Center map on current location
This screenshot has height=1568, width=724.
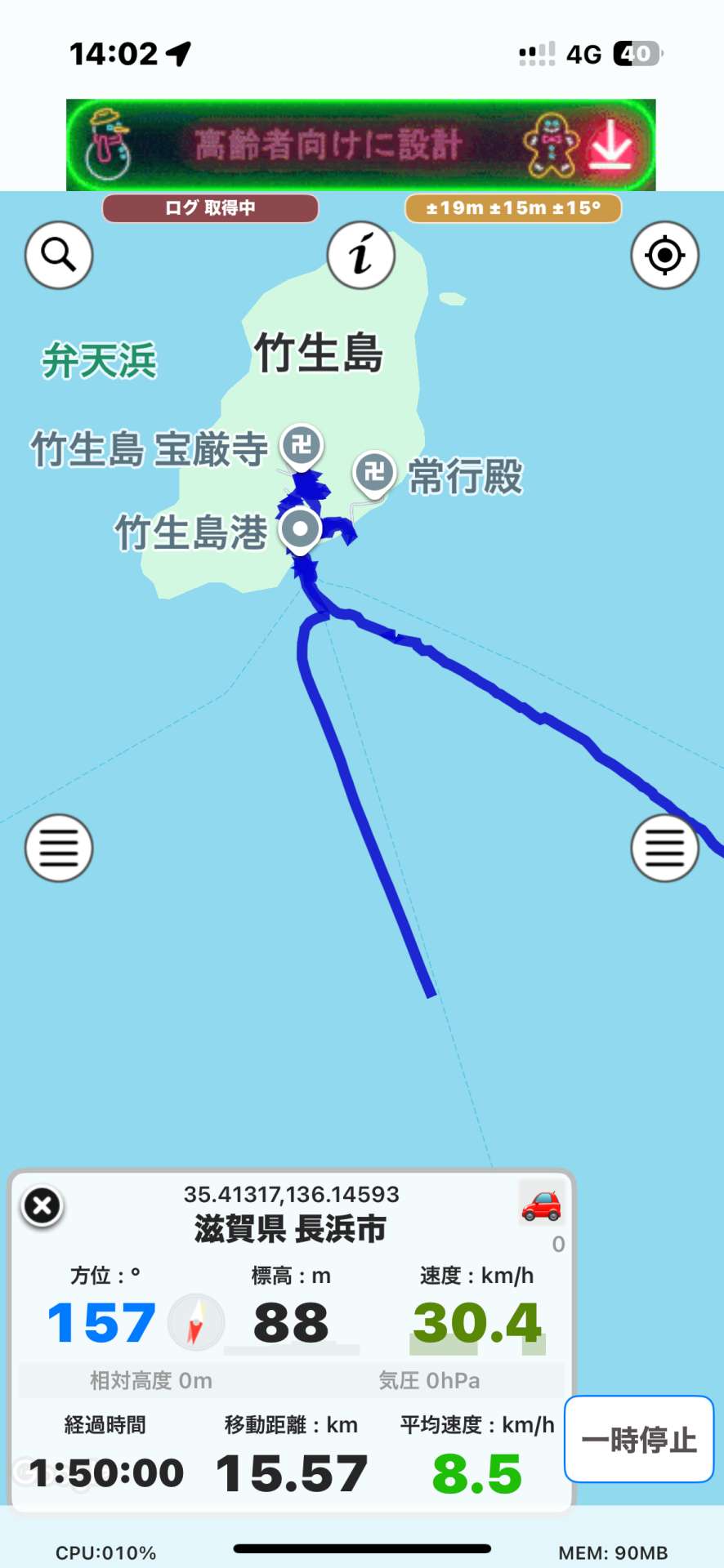tap(664, 256)
